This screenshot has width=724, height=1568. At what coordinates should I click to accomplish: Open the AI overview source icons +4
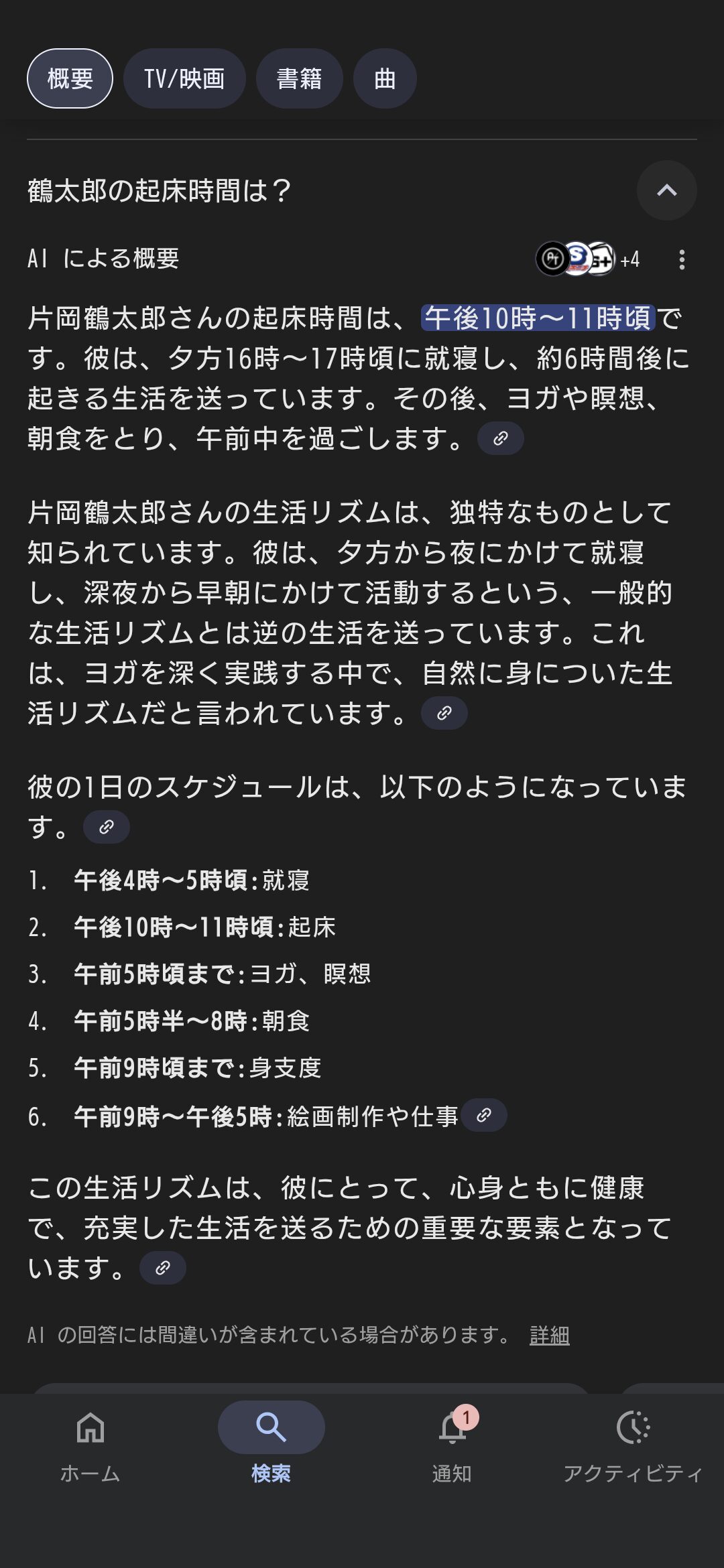(588, 259)
